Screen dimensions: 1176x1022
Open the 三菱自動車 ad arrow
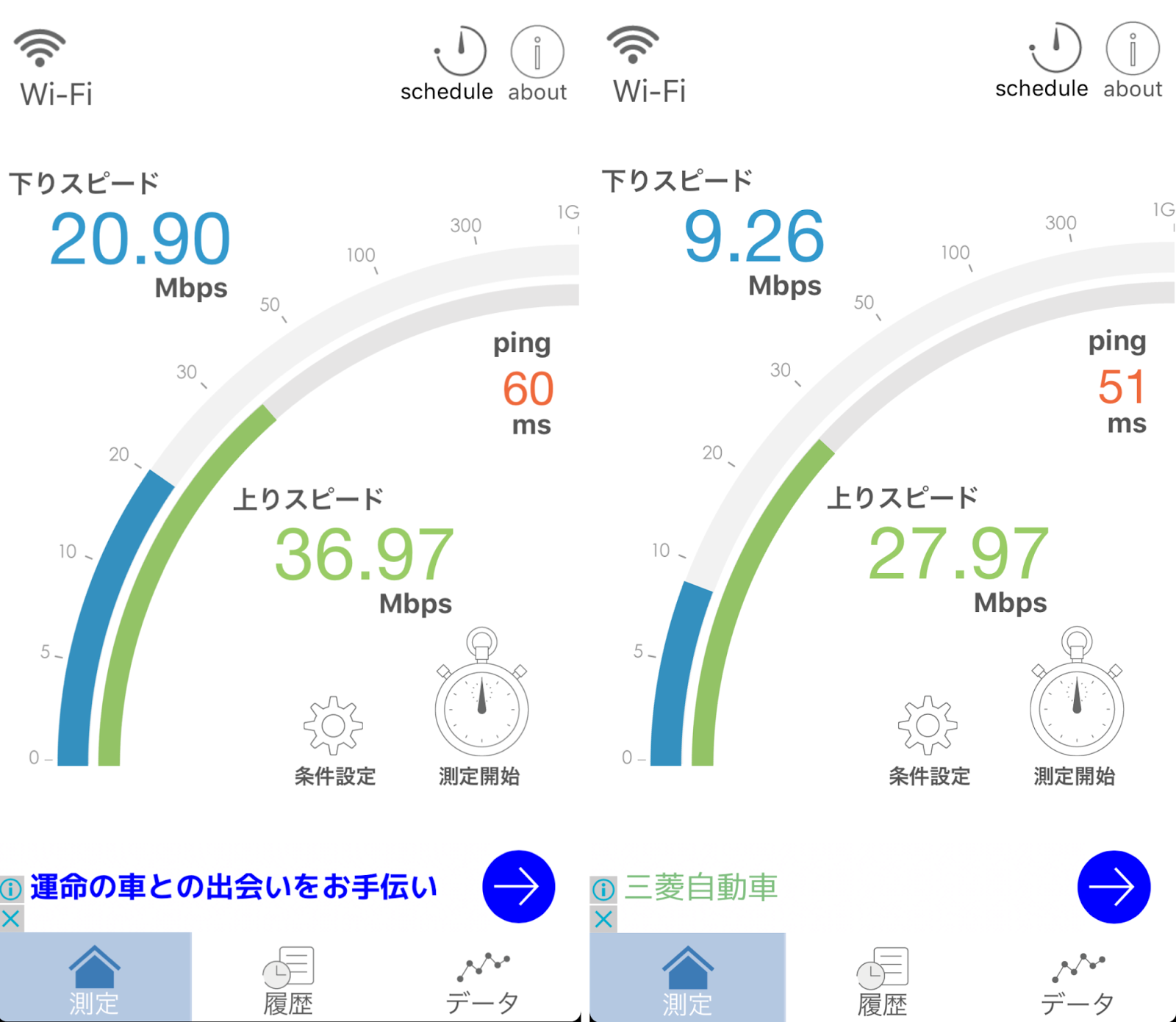click(x=1114, y=887)
